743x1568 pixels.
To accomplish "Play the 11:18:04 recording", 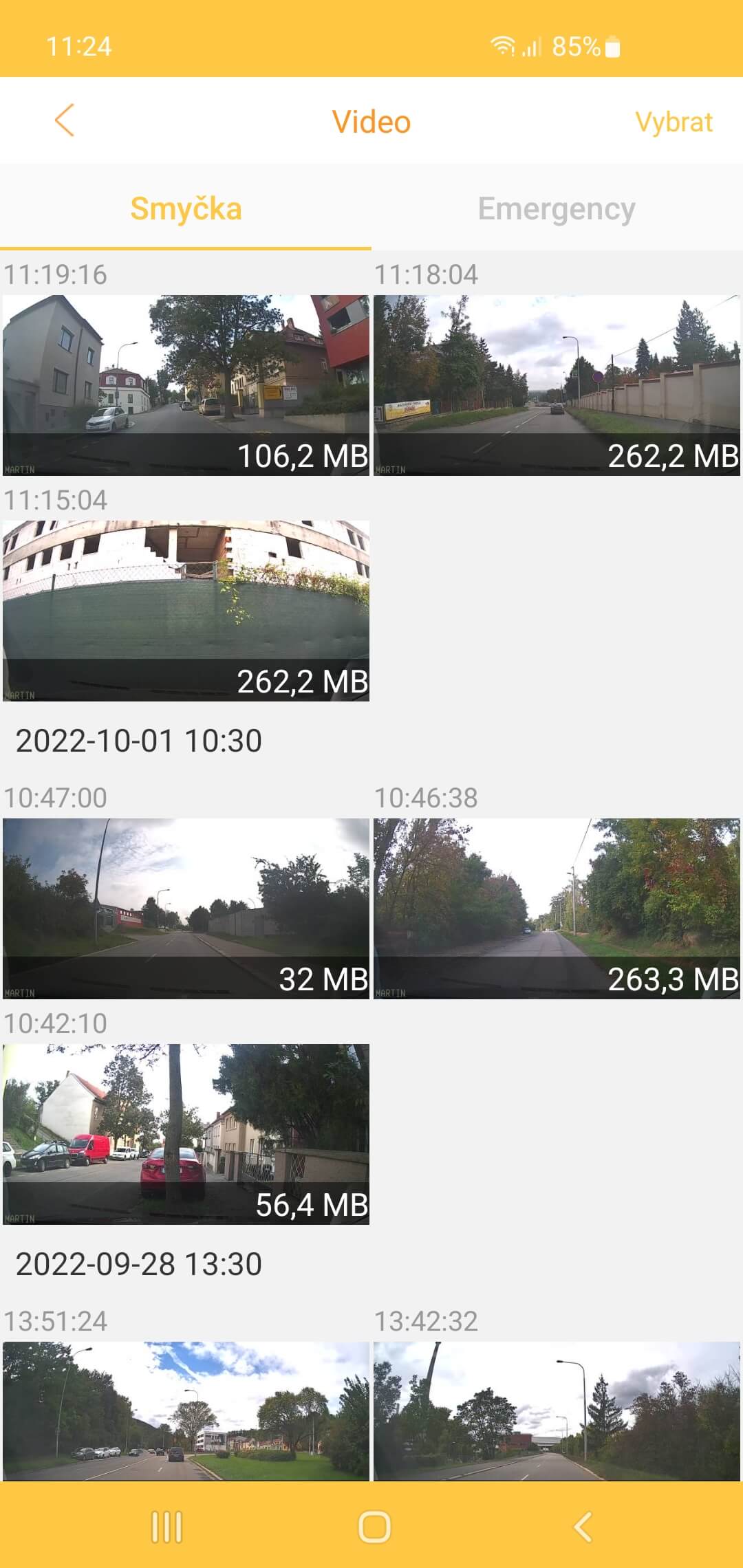I will (557, 385).
